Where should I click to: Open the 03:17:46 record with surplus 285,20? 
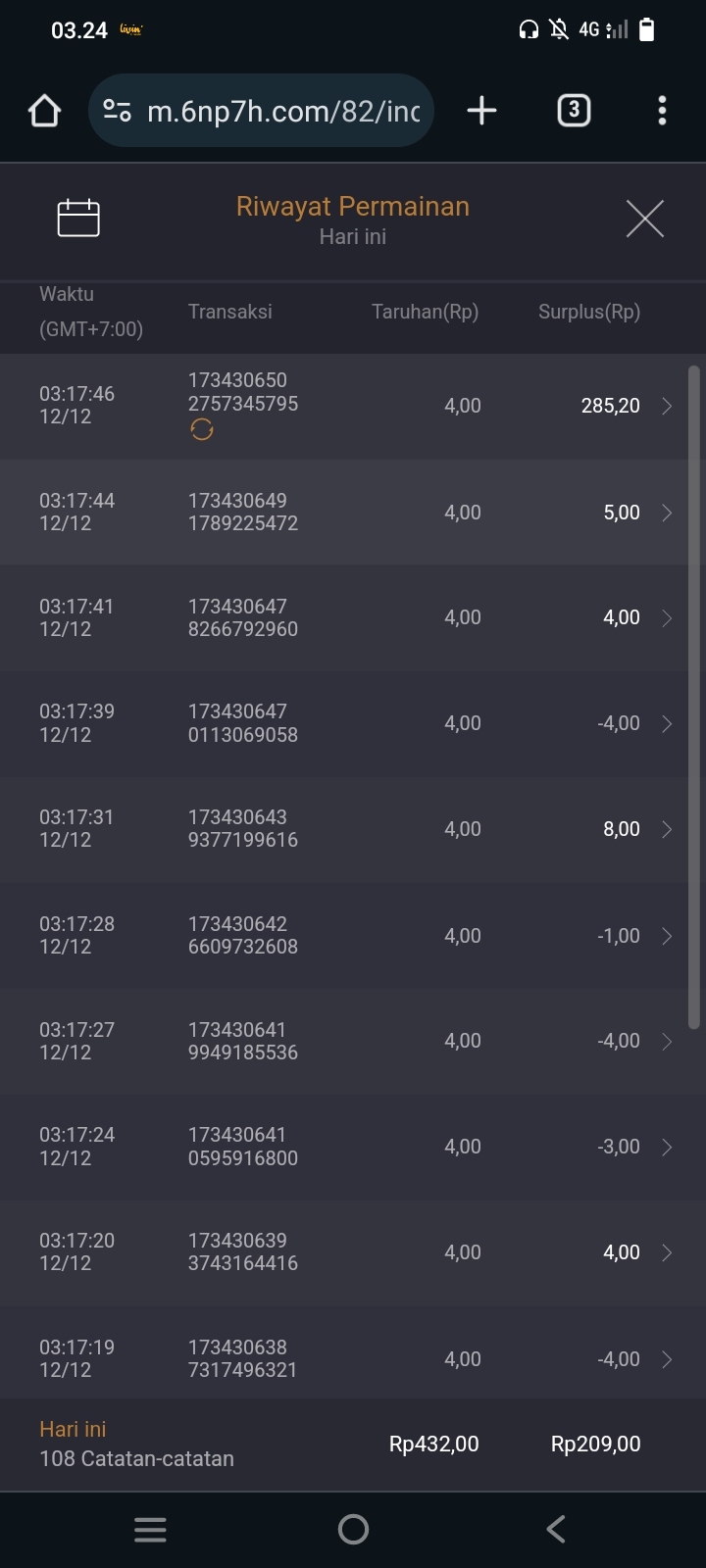point(353,406)
